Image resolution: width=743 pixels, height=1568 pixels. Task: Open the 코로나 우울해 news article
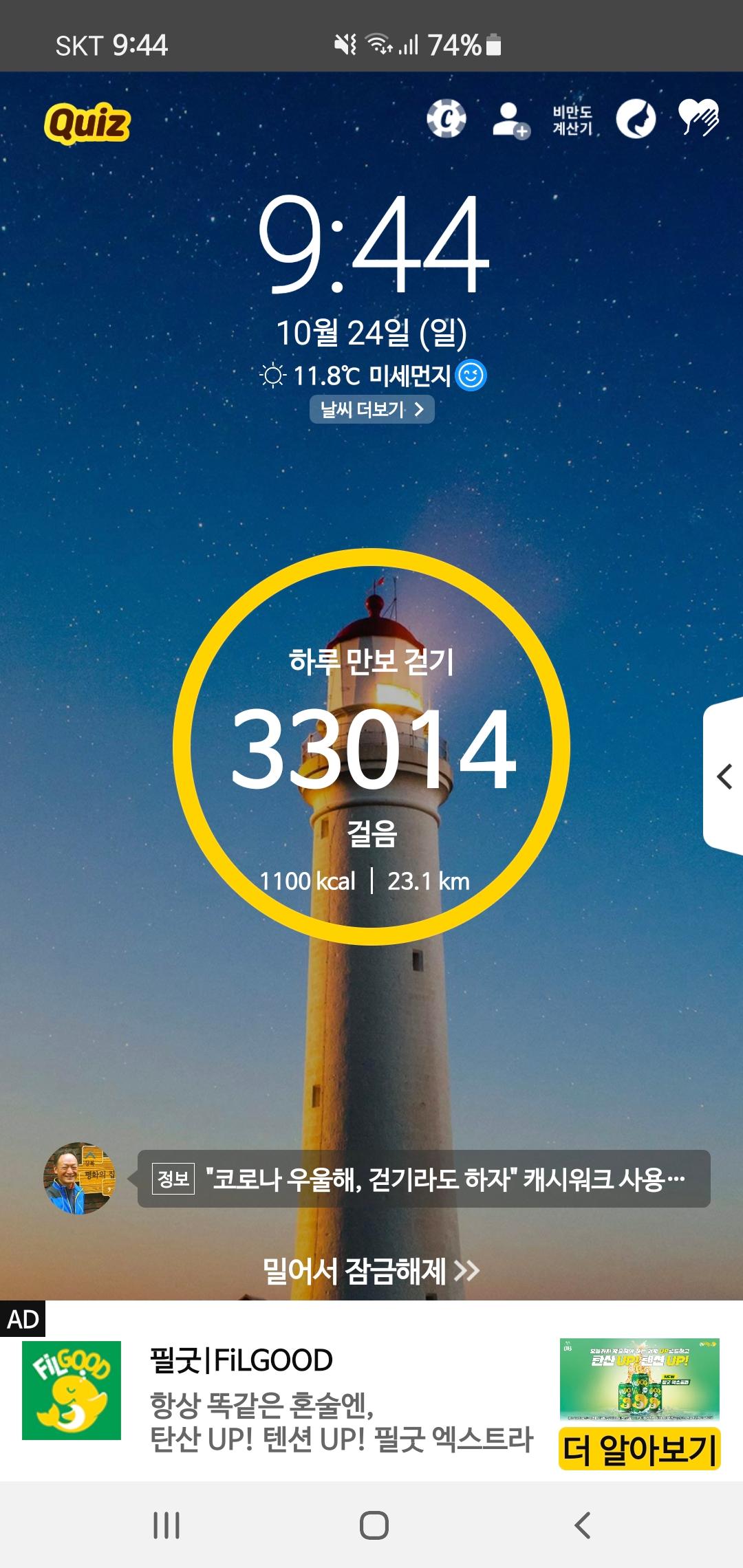click(x=423, y=1179)
